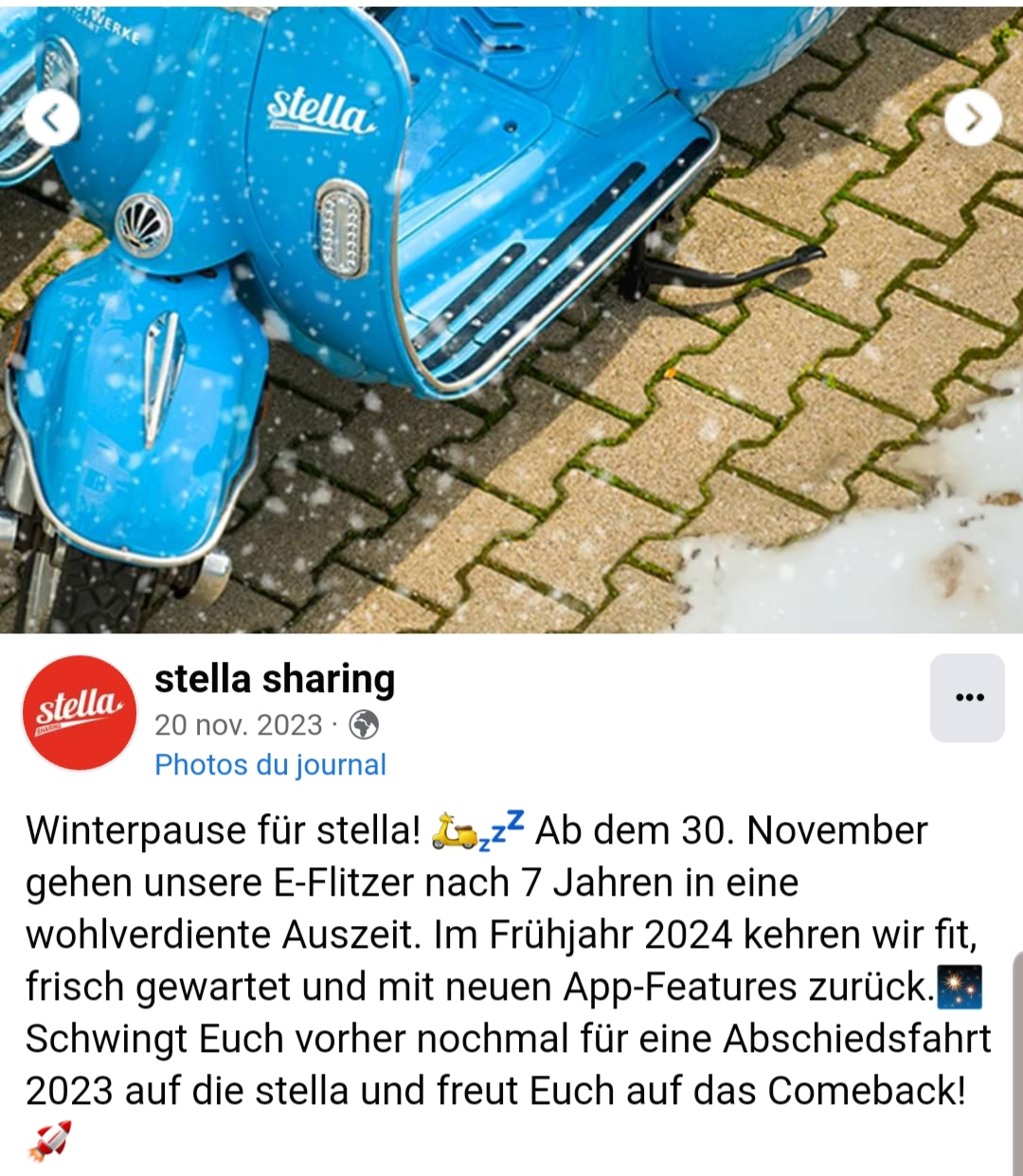Tap the stella sharing profile picture
The height and width of the screenshot is (1176, 1023).
tap(80, 712)
